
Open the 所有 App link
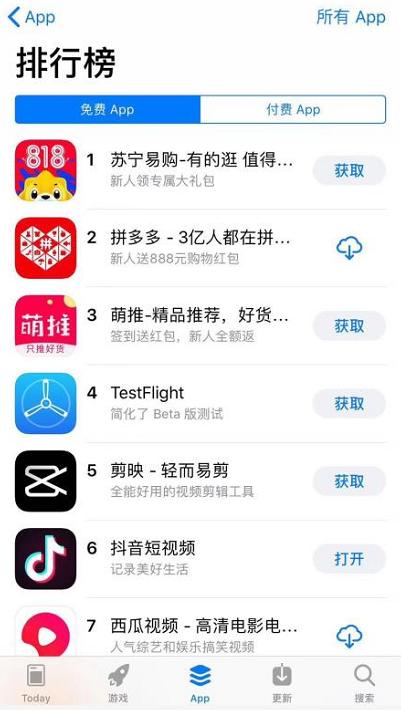pos(351,17)
